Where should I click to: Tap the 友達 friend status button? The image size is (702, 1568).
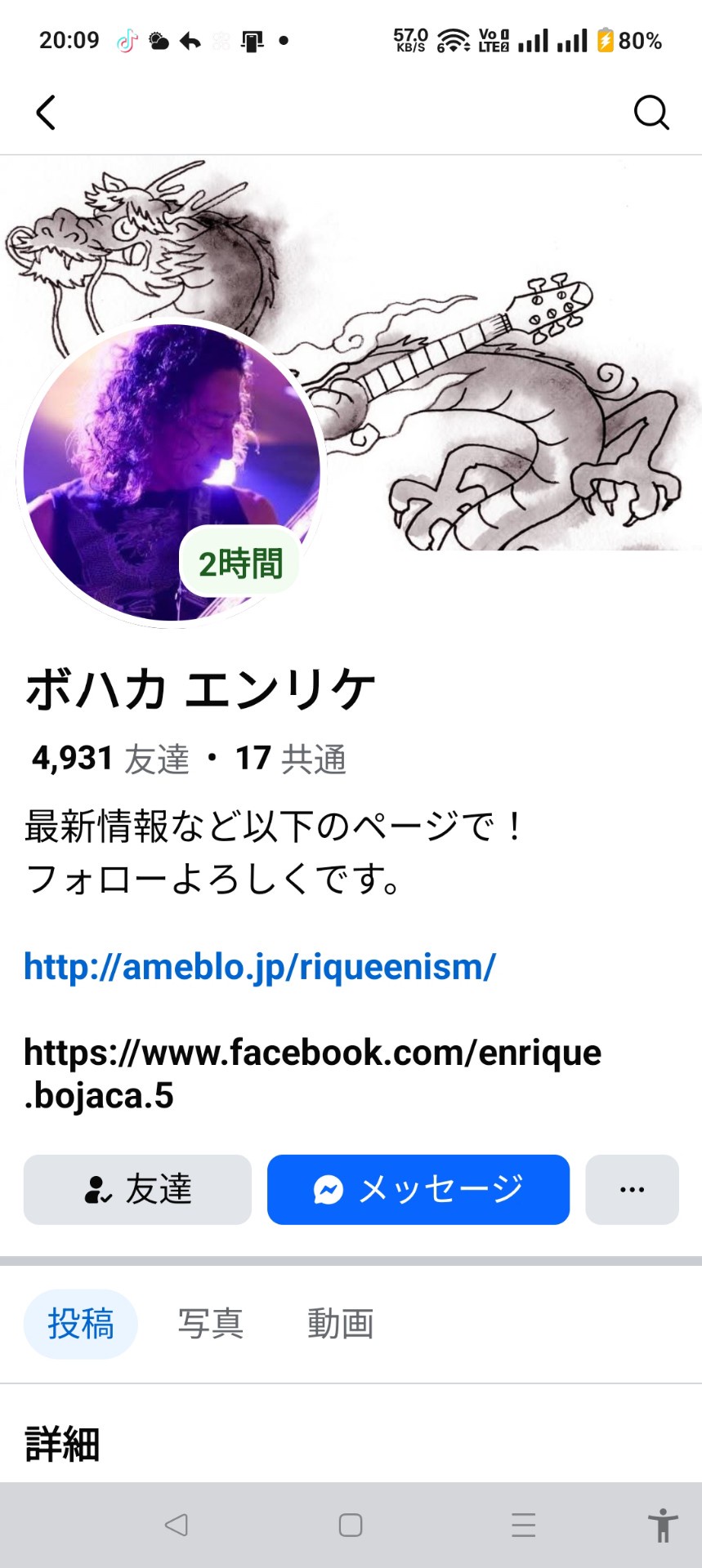(x=137, y=1189)
